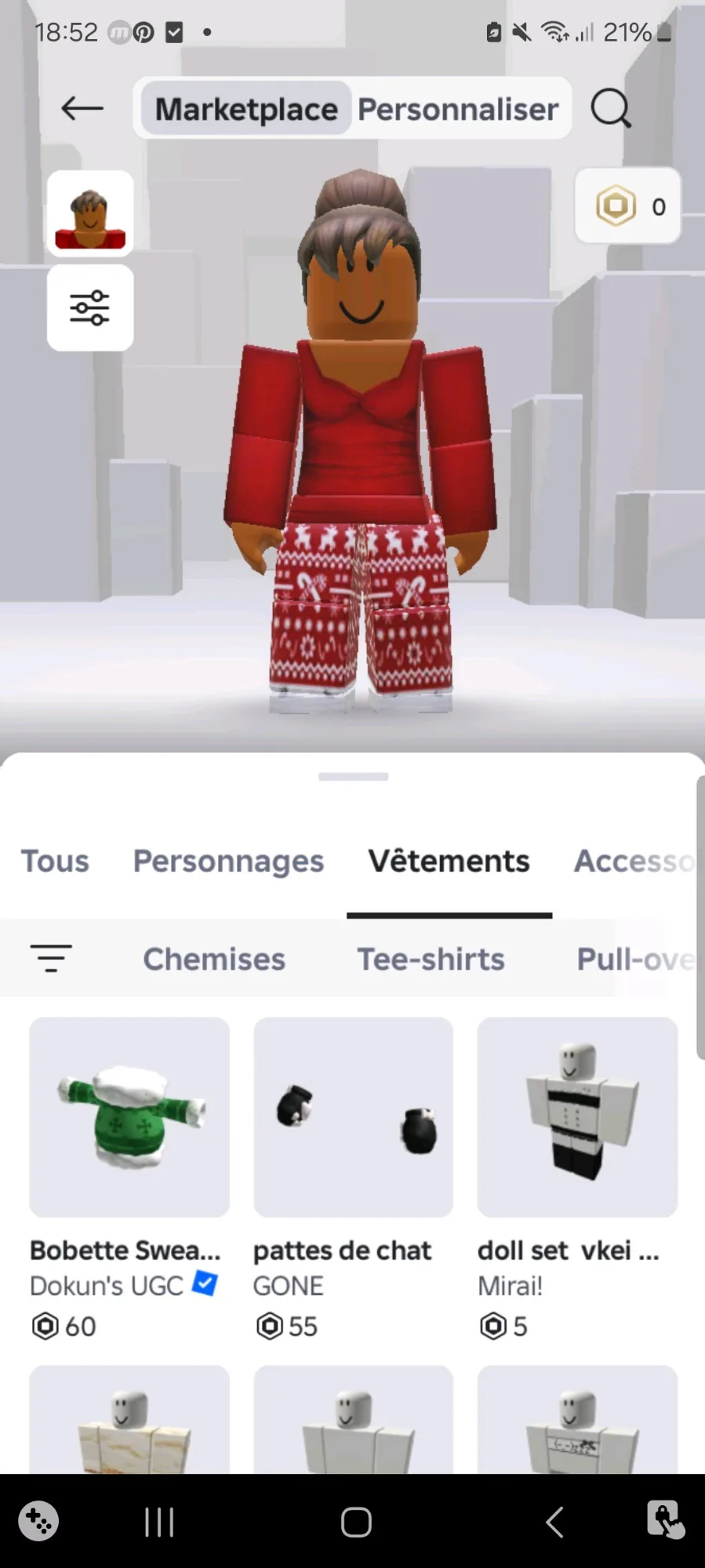Tap the system home button
Image resolution: width=705 pixels, height=1568 pixels.
(x=356, y=1523)
